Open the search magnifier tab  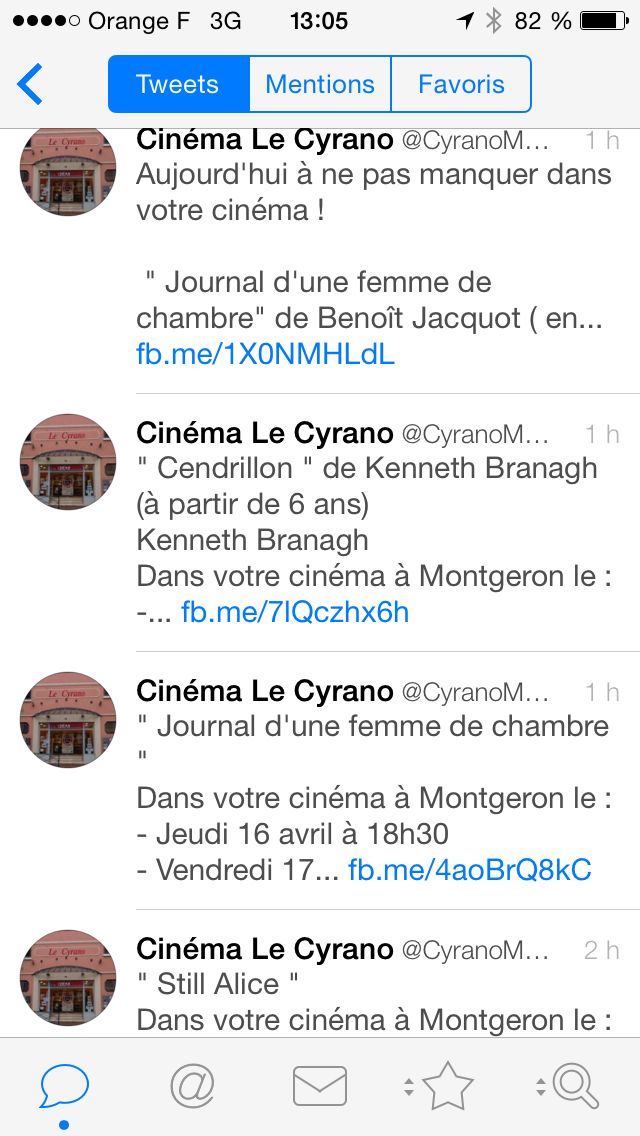click(x=573, y=1086)
